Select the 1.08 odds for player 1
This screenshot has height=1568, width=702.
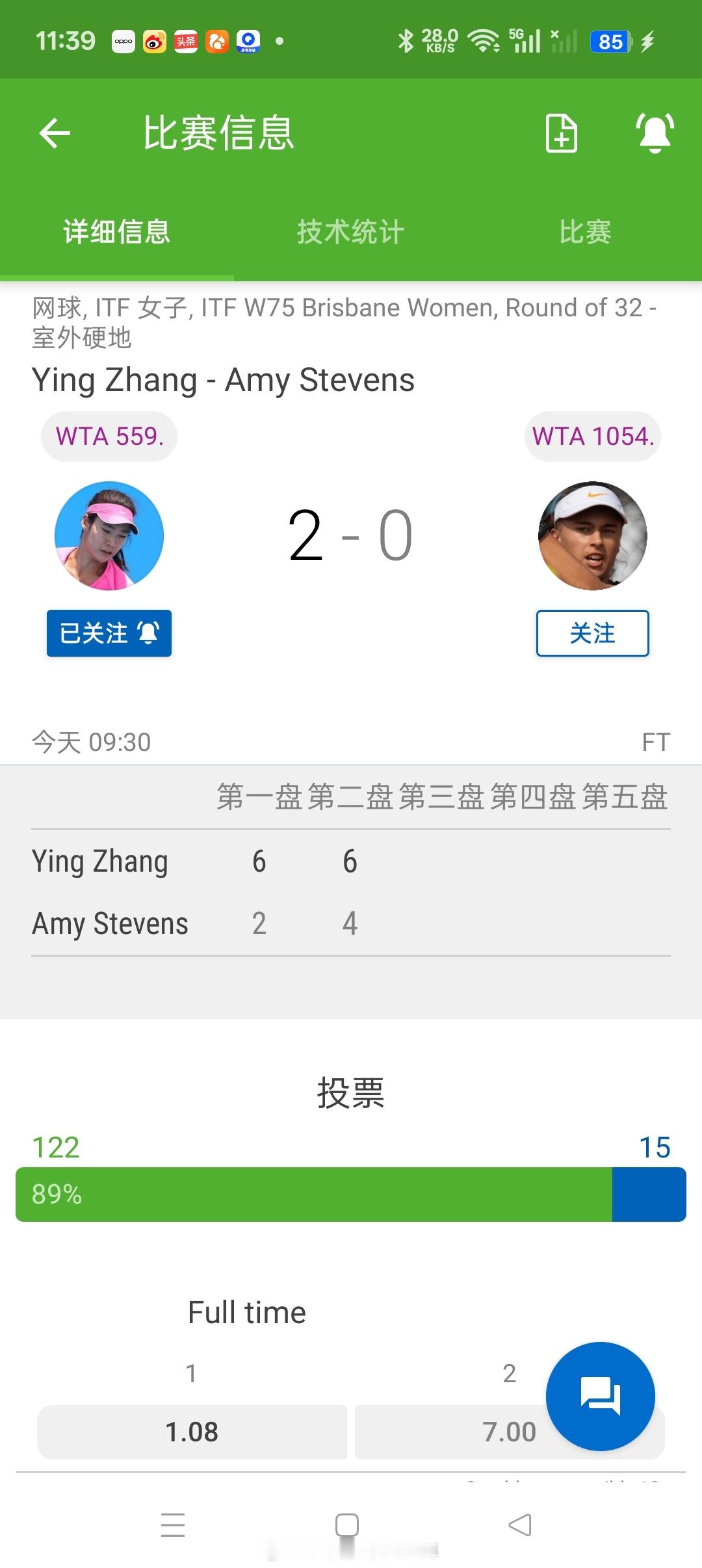[x=192, y=1432]
